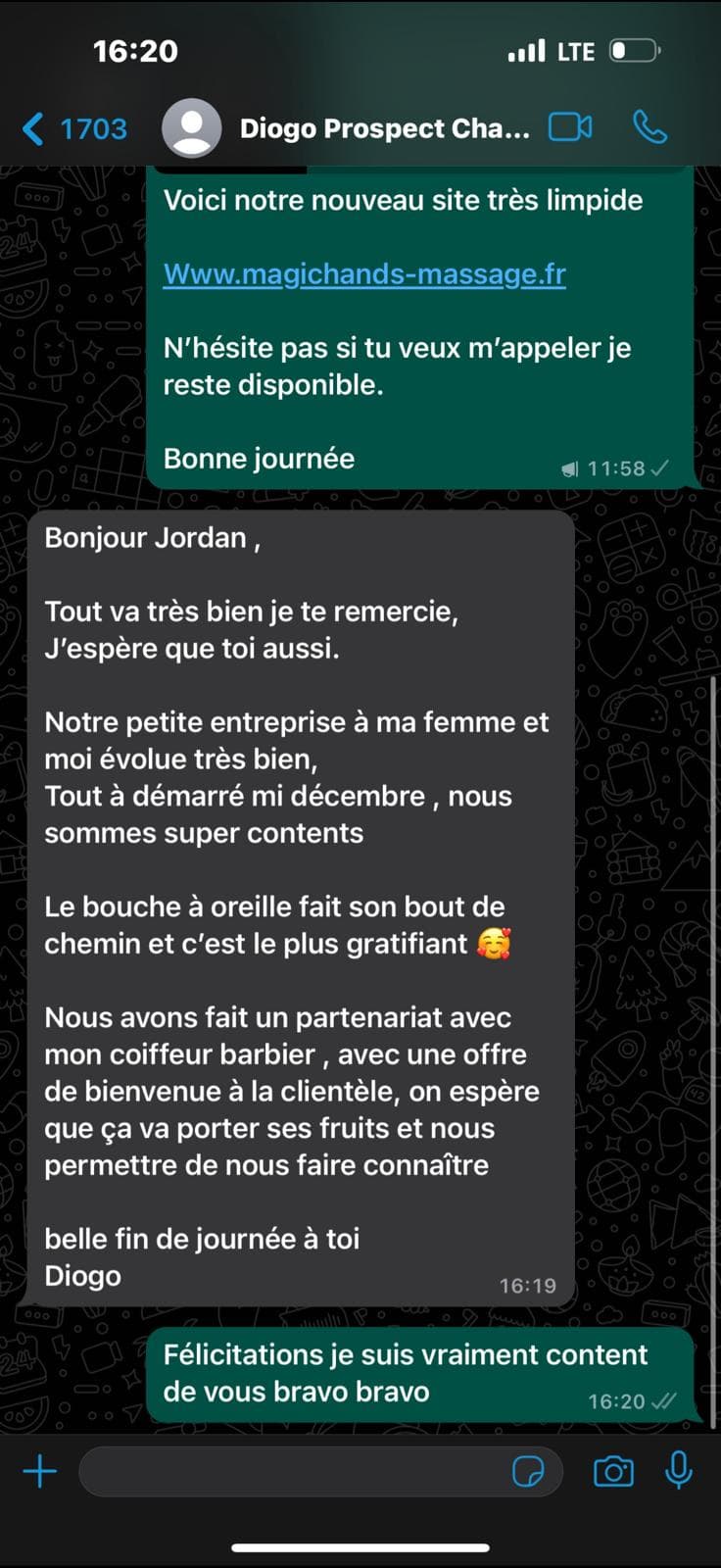Tap the 16:19 timestamp on Diogo's message
Viewport: 721px width, 1568px height.
click(526, 1285)
